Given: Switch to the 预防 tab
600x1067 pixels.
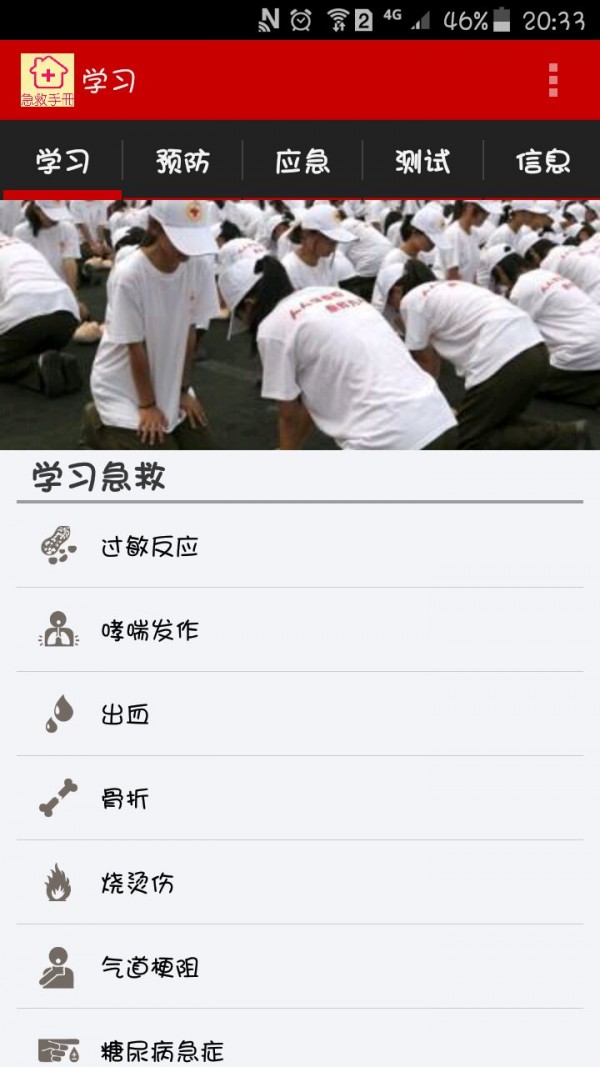Looking at the screenshot, I should point(183,161).
